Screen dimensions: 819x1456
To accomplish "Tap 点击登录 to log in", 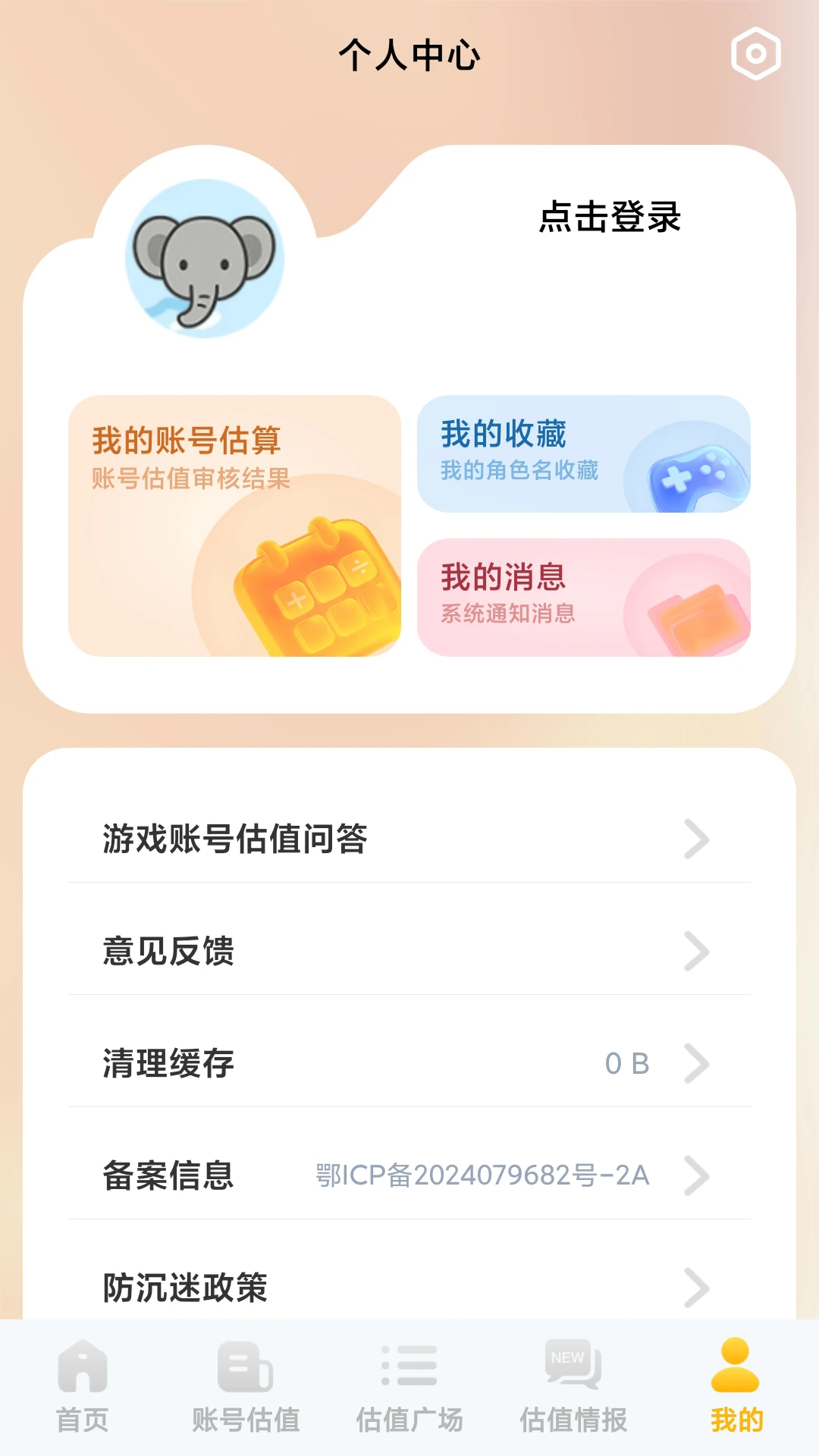I will [x=610, y=218].
